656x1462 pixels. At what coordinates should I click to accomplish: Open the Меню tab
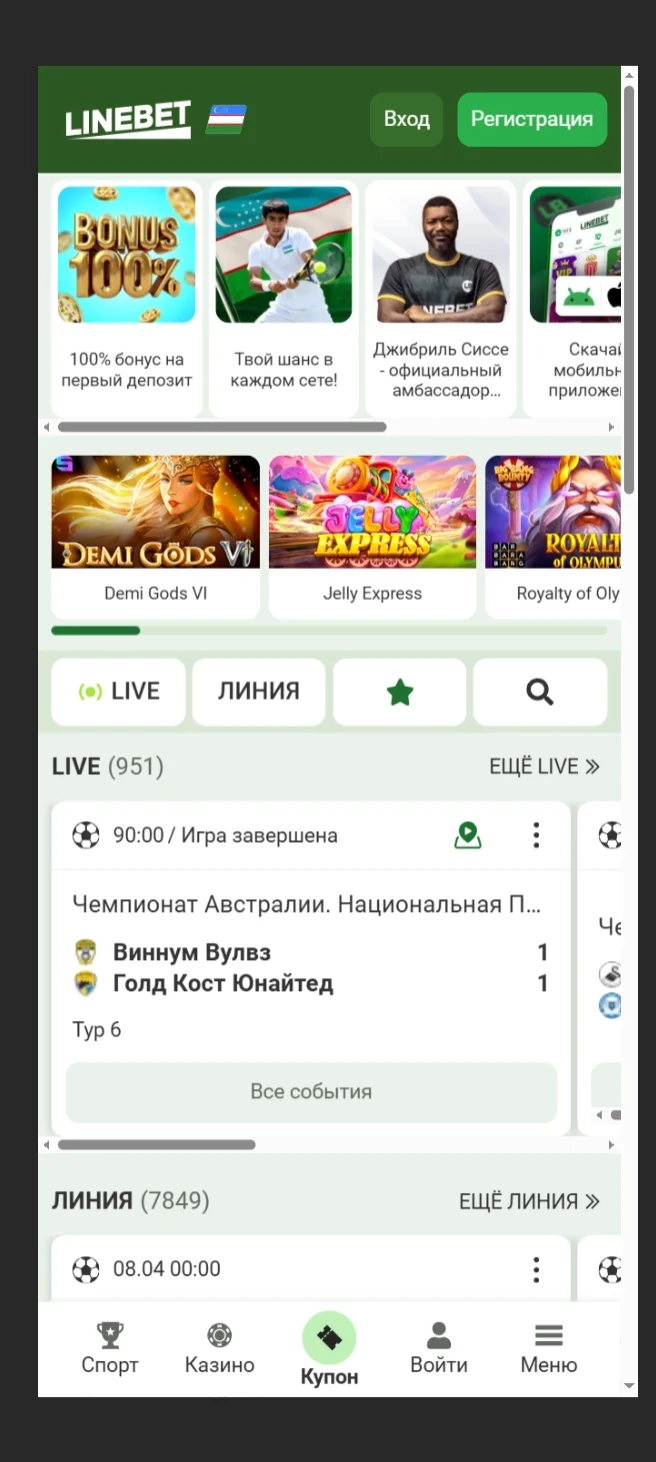click(548, 1348)
